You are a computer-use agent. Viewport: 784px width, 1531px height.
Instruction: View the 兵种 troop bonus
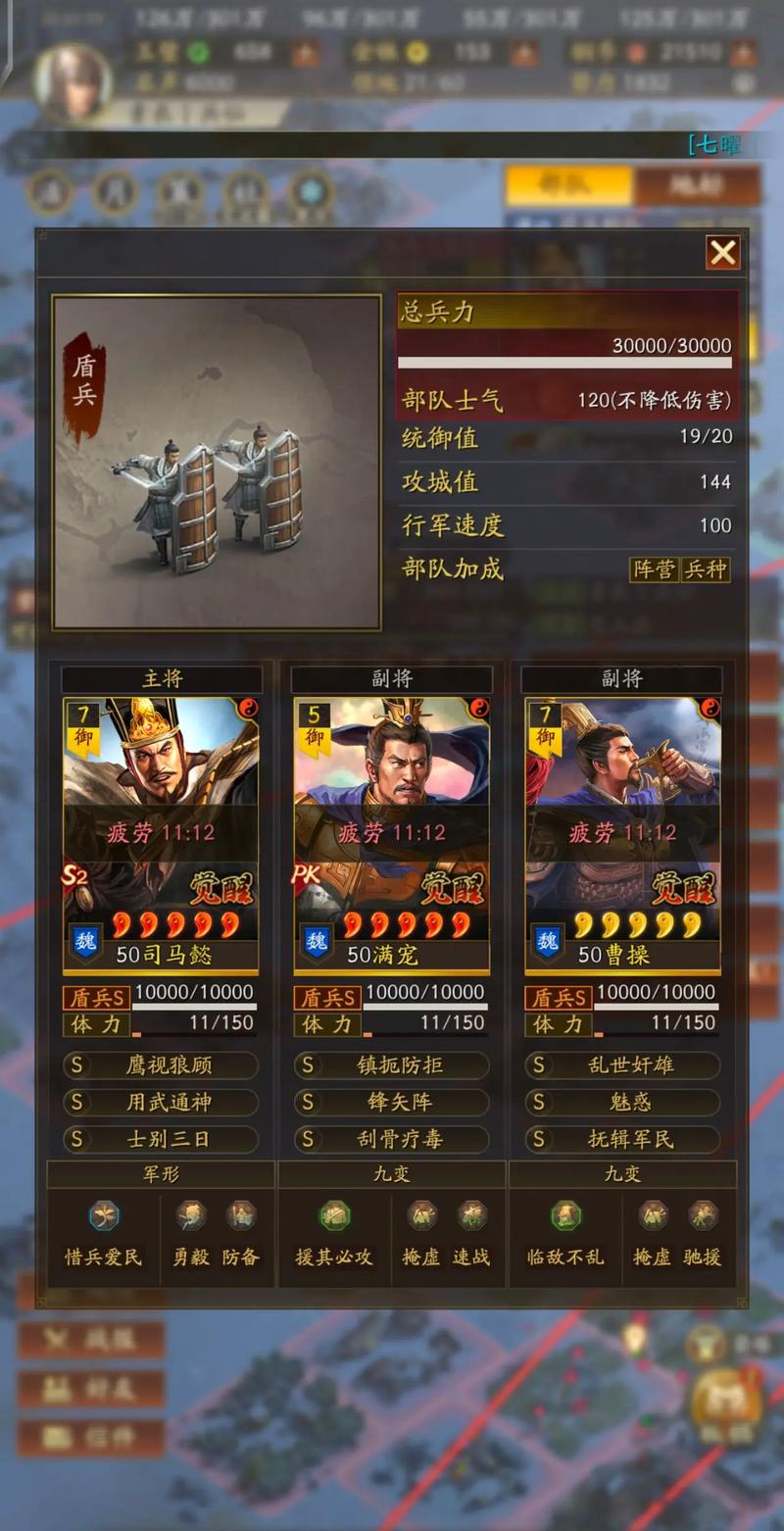[706, 569]
